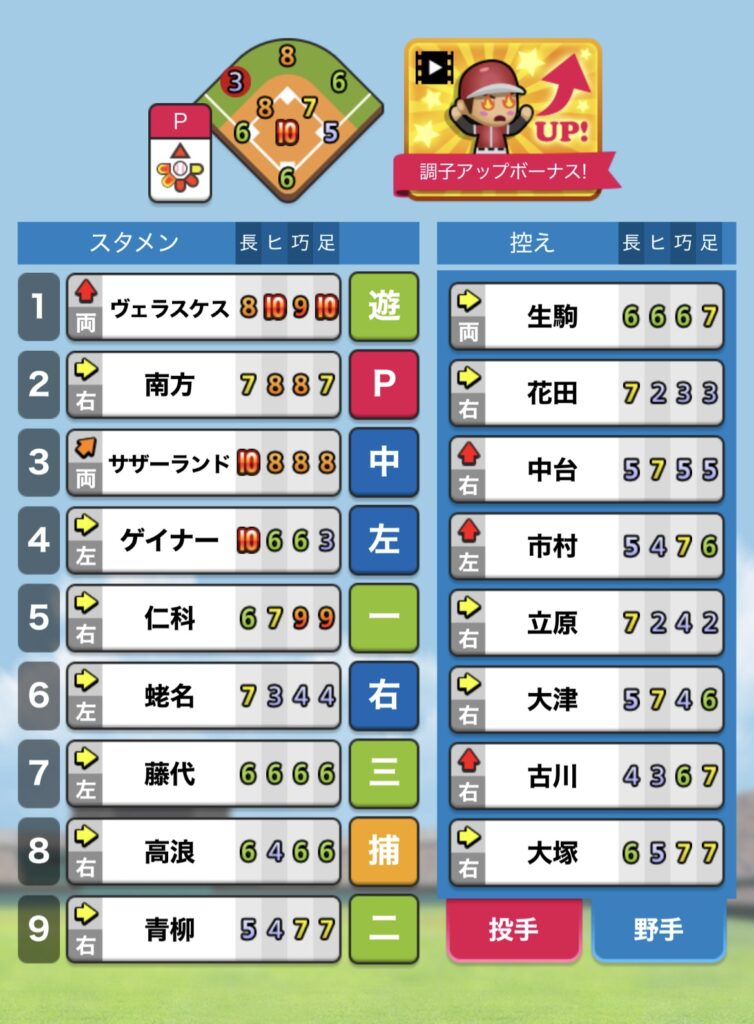This screenshot has height=1024, width=754.
Task: Select starter 藤代
Action: pos(203,773)
